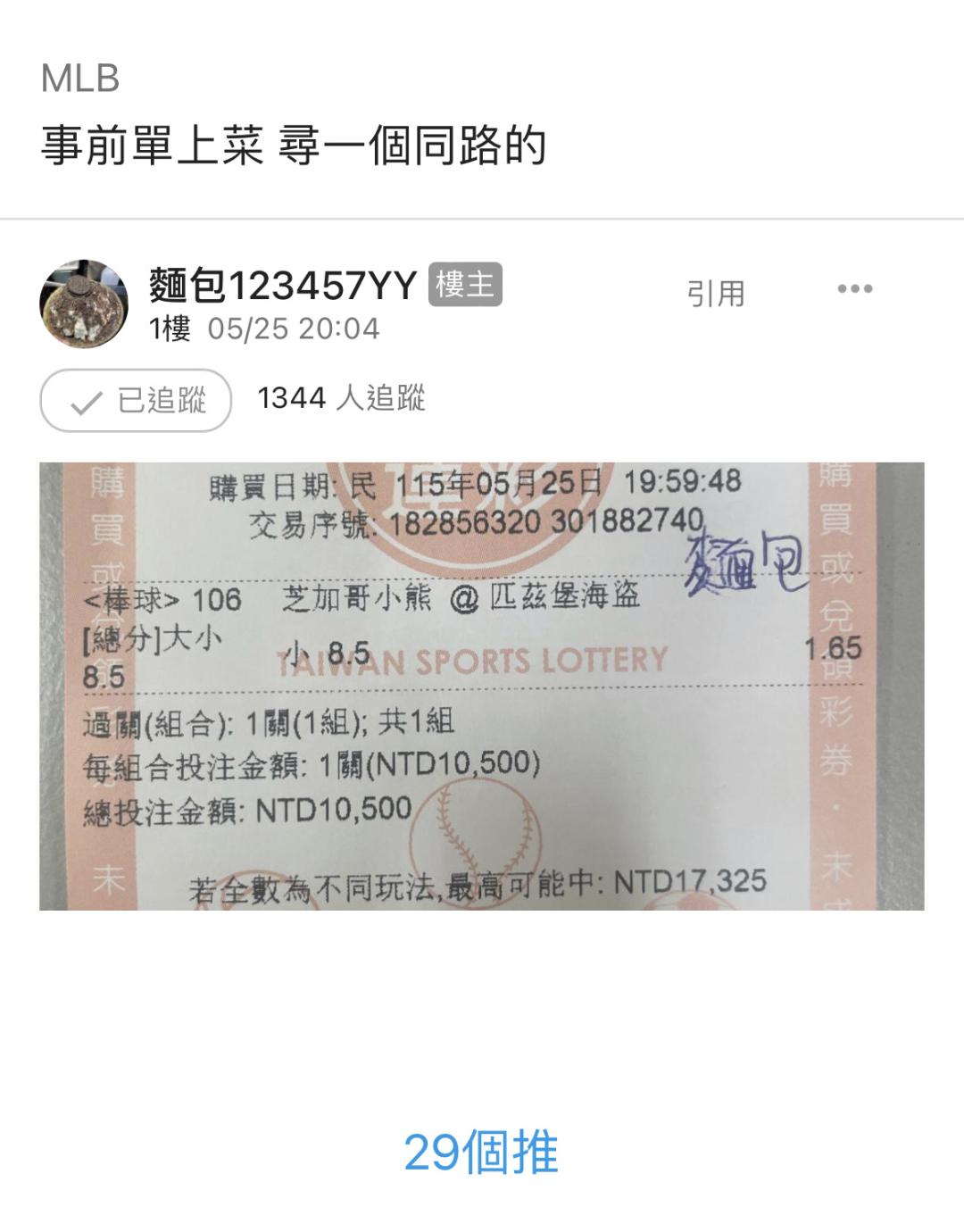Open username 麵包123457YY
The image size is (964, 1232).
coord(284,285)
